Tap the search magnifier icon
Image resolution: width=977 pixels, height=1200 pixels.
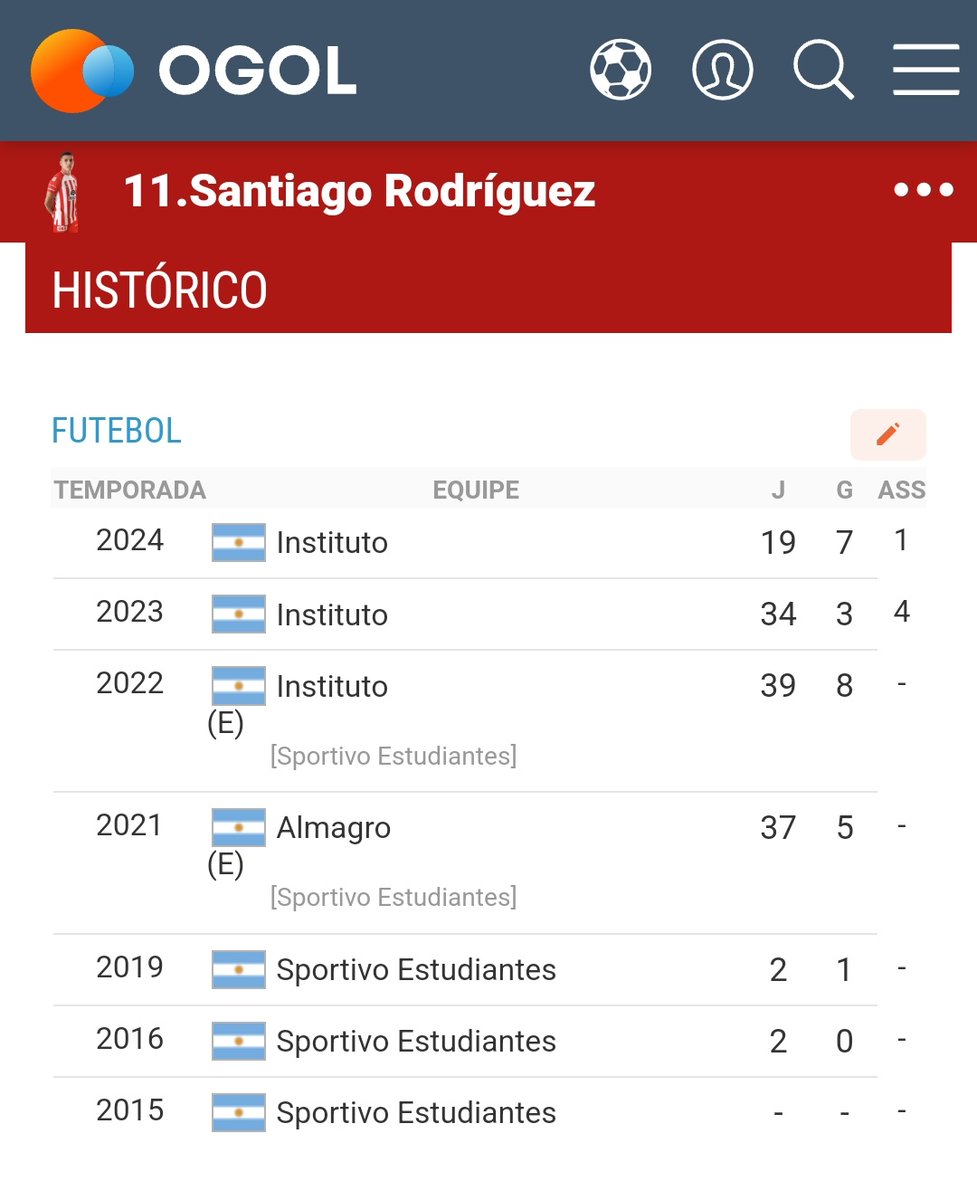point(823,70)
